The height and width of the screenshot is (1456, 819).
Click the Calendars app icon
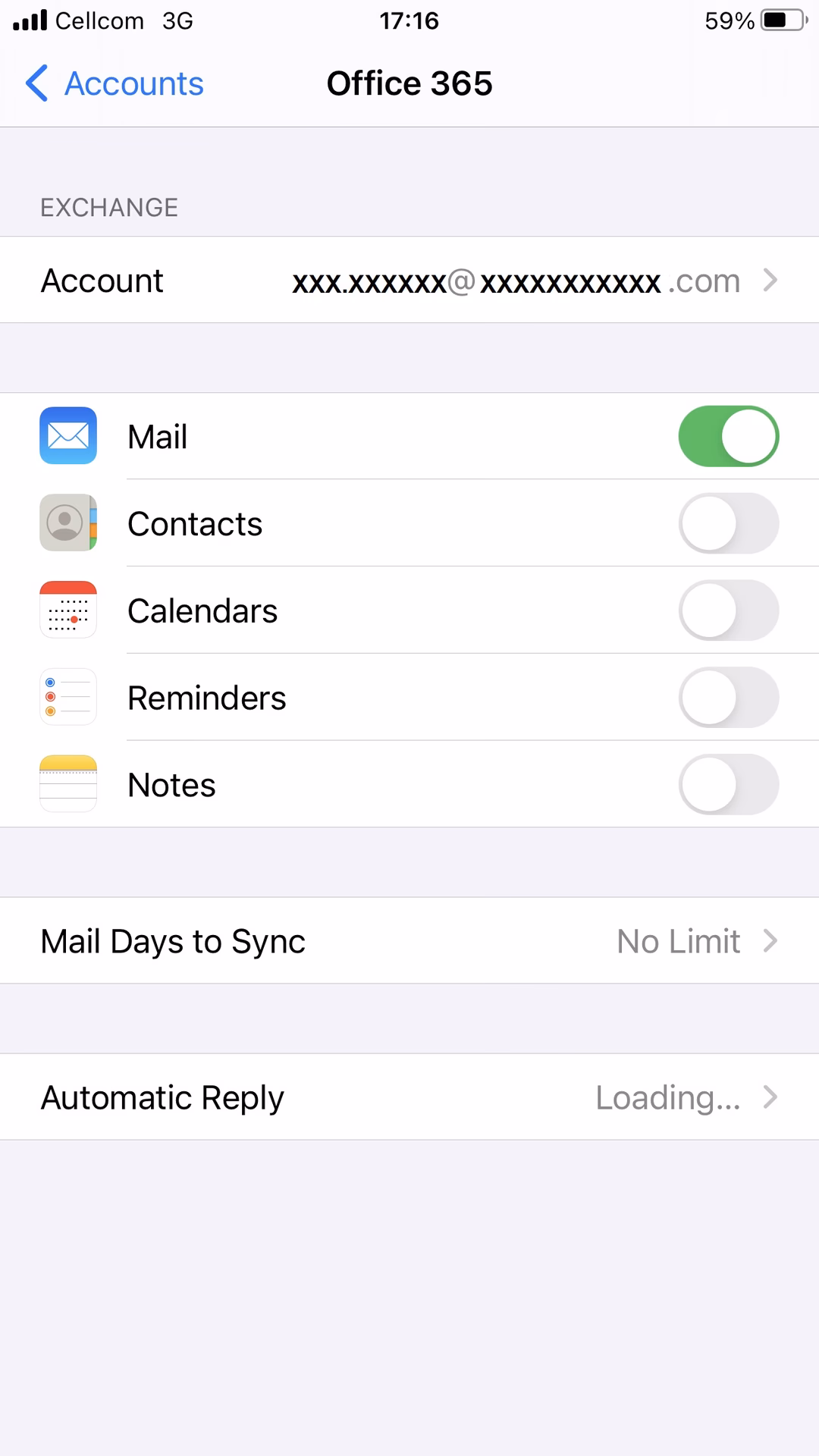67,610
